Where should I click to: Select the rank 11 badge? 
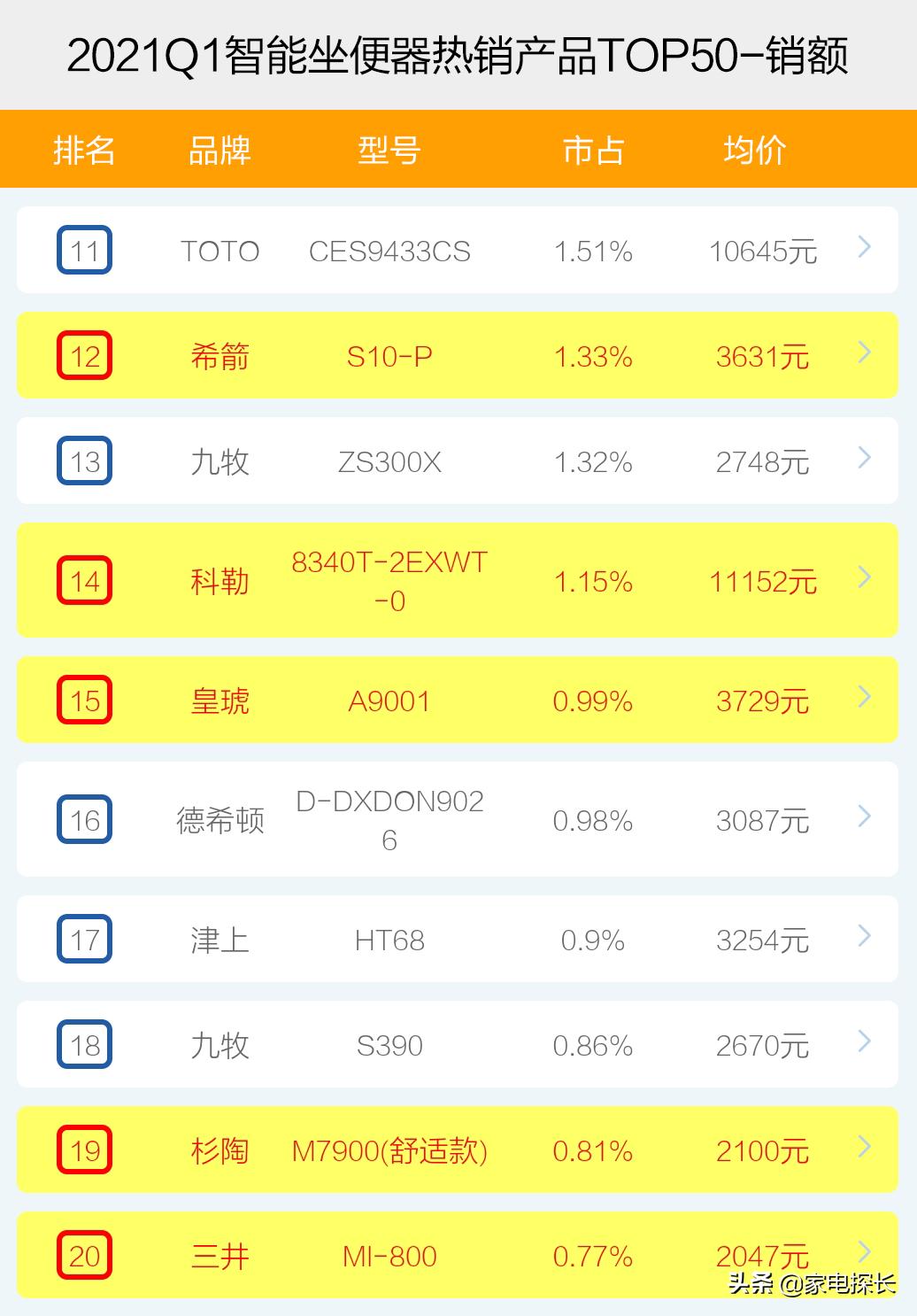[84, 250]
